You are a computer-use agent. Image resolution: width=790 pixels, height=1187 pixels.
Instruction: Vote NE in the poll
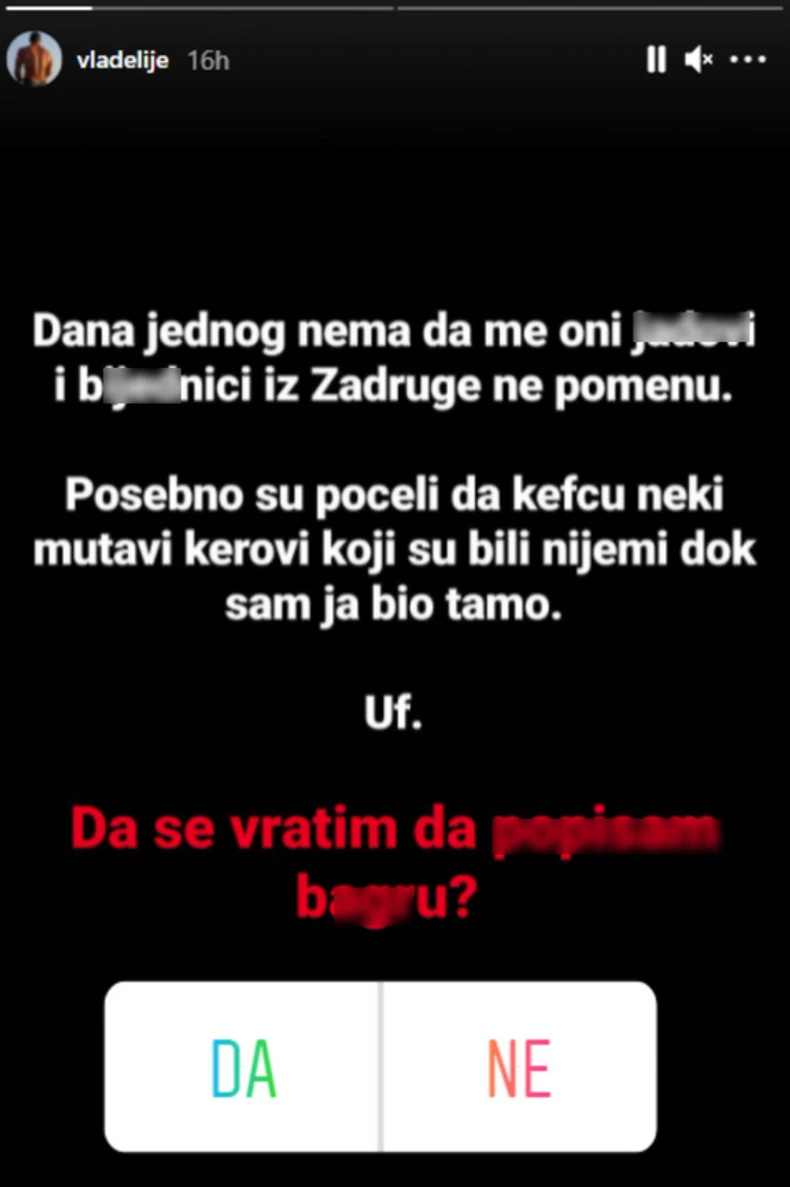coord(519,1067)
